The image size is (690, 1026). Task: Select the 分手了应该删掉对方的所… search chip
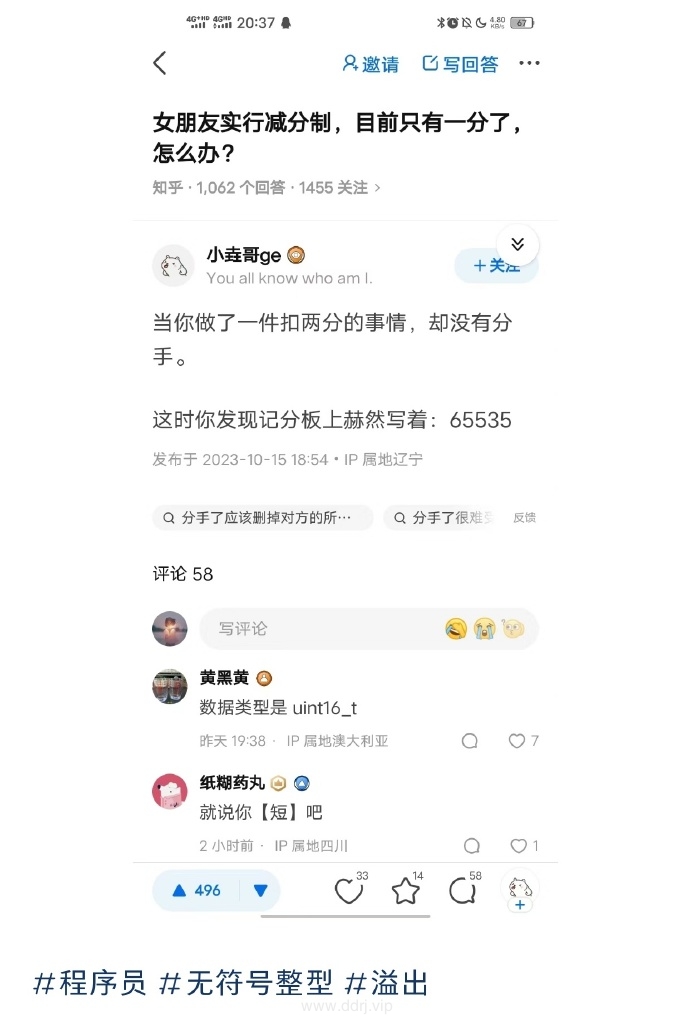pos(263,517)
